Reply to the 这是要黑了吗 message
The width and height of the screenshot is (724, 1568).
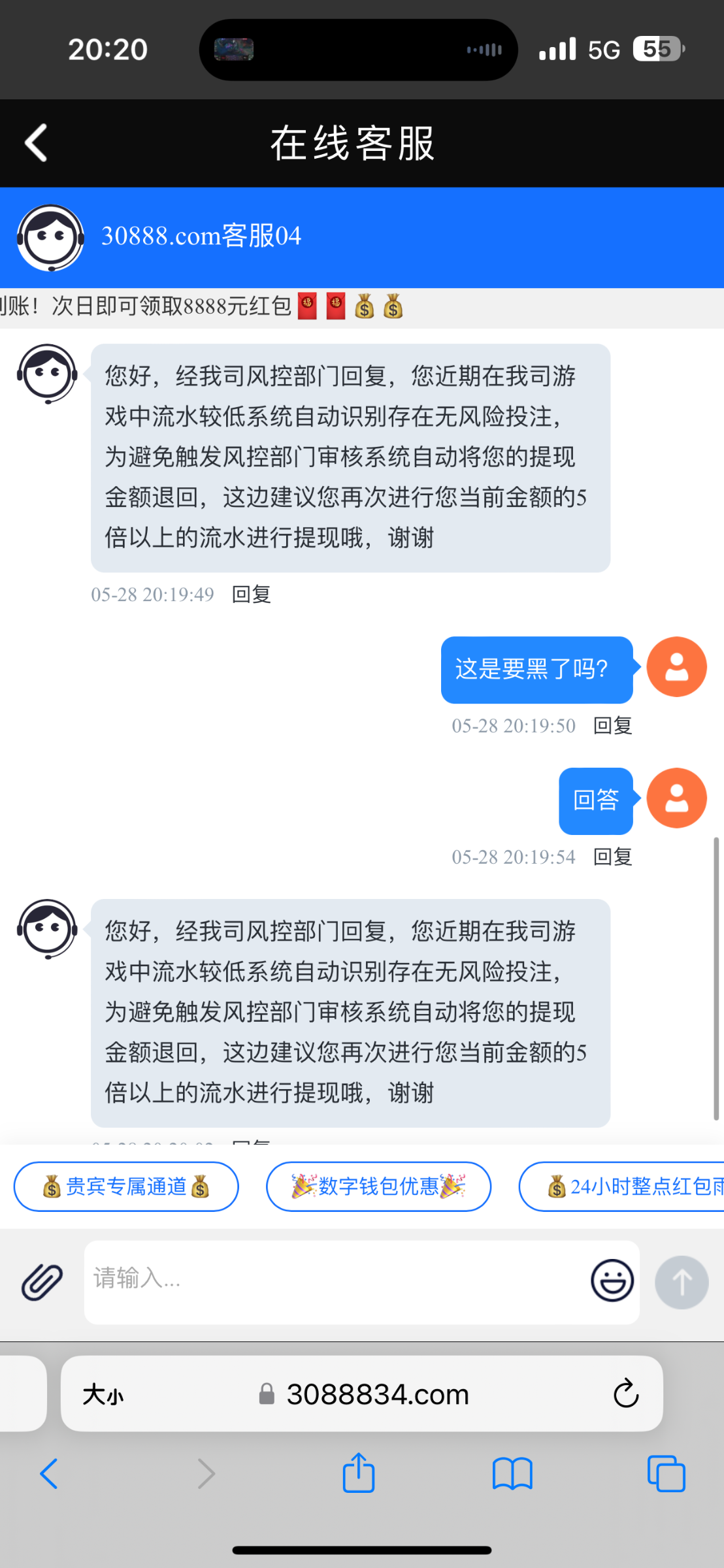click(x=612, y=726)
